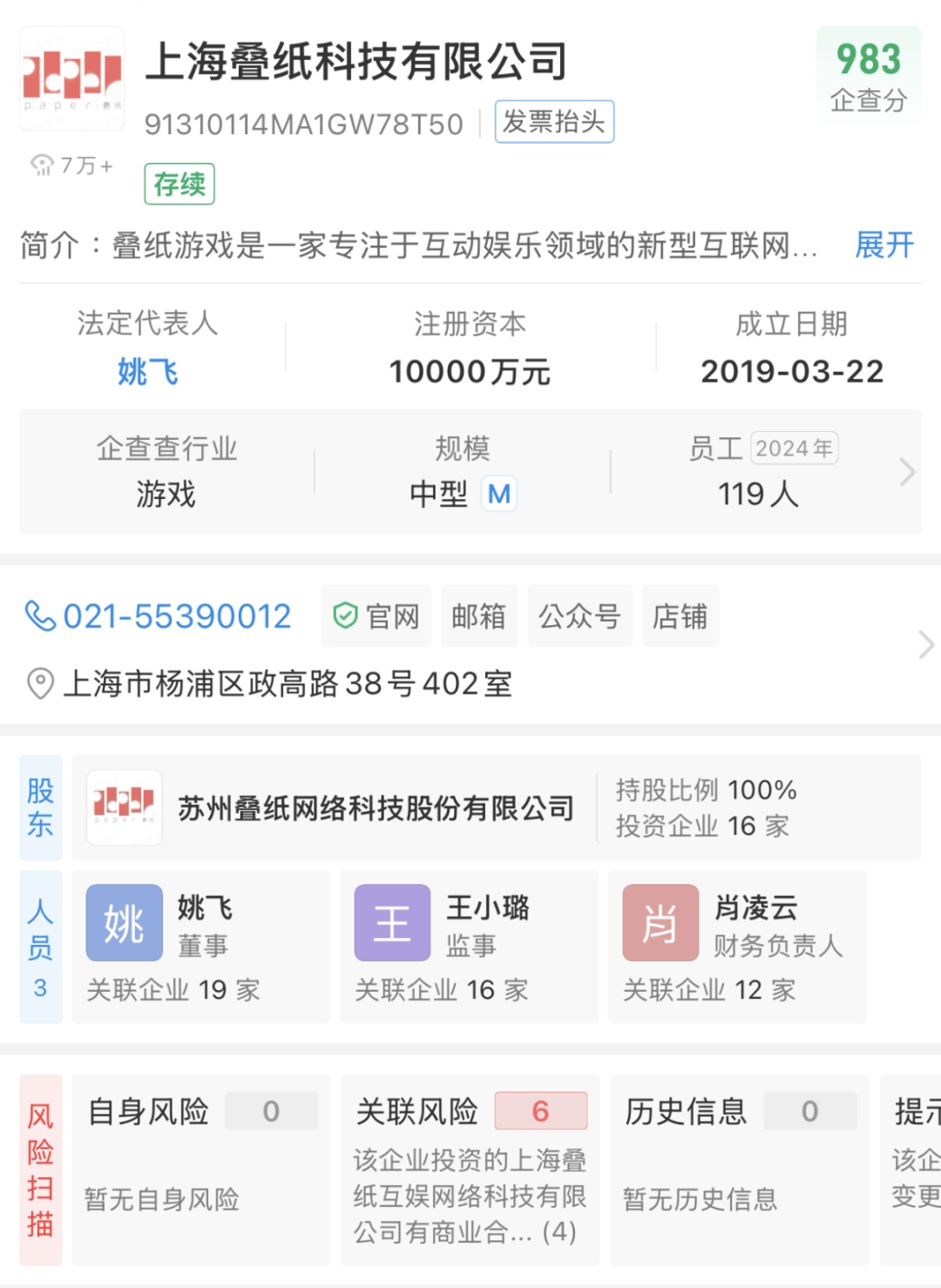Open 关联风险 card with 6 items

tap(470, 1169)
